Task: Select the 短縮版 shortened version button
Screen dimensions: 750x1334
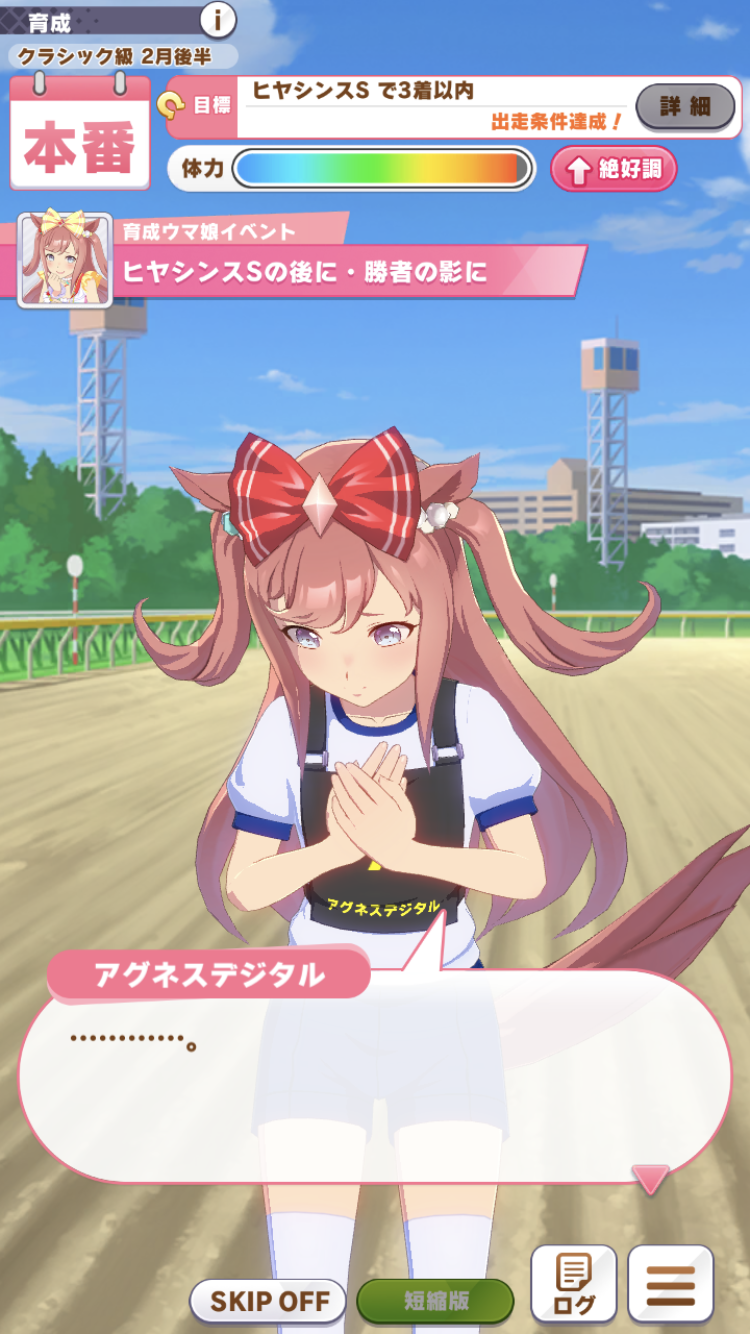Action: click(x=435, y=1301)
